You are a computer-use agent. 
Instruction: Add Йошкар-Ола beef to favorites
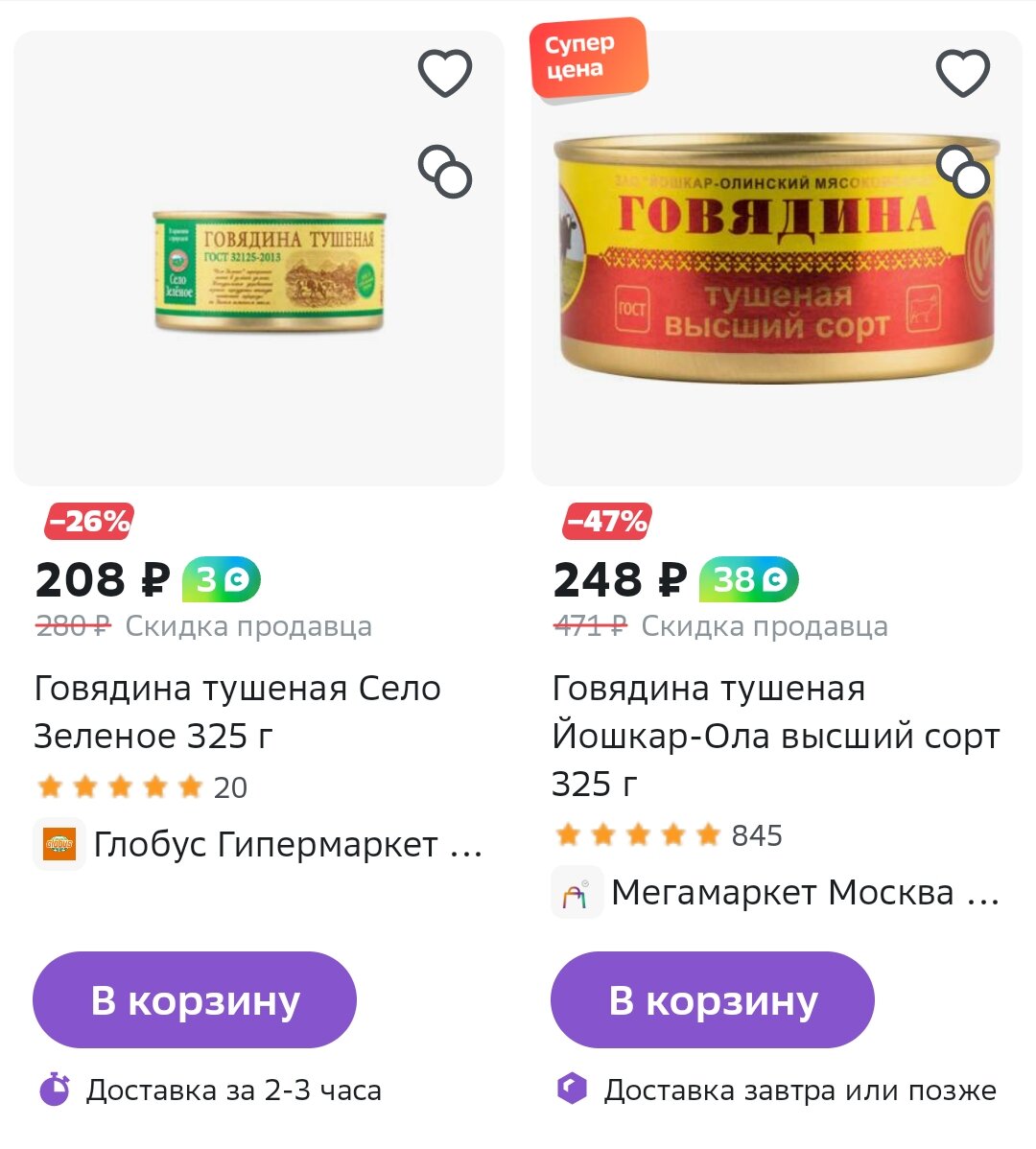click(962, 74)
